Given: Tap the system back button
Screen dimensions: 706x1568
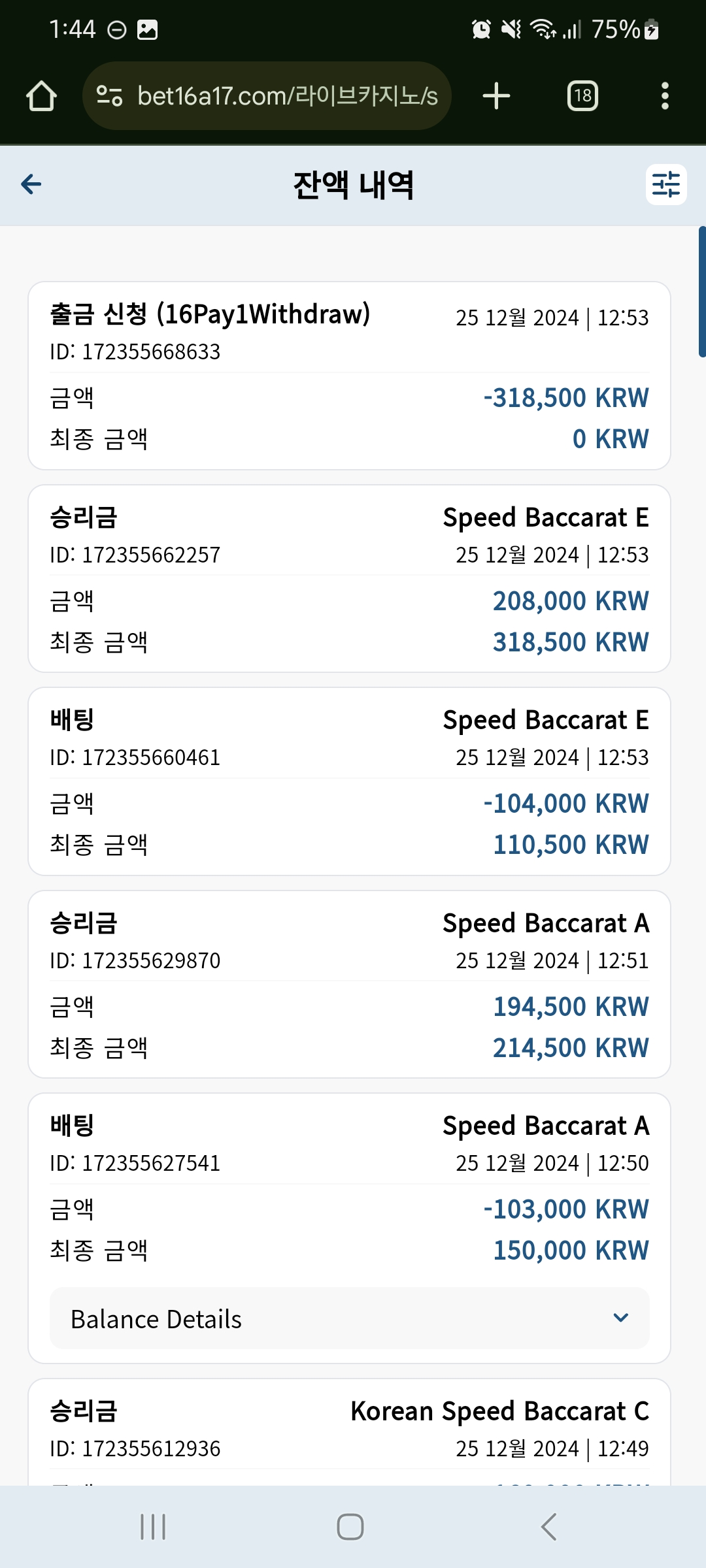Looking at the screenshot, I should coord(549,1527).
